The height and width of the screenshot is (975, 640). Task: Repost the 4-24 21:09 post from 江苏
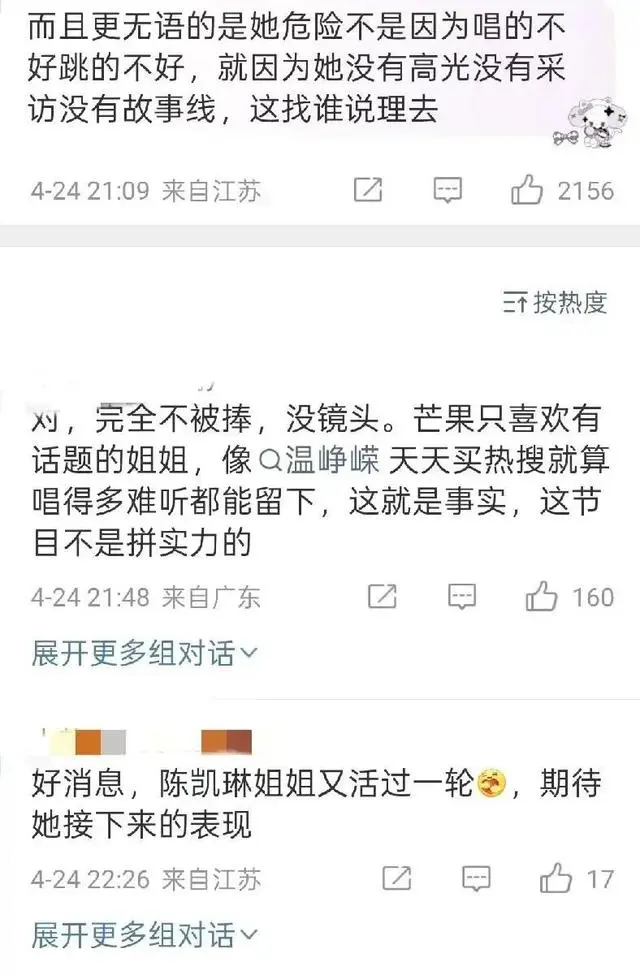point(368,189)
